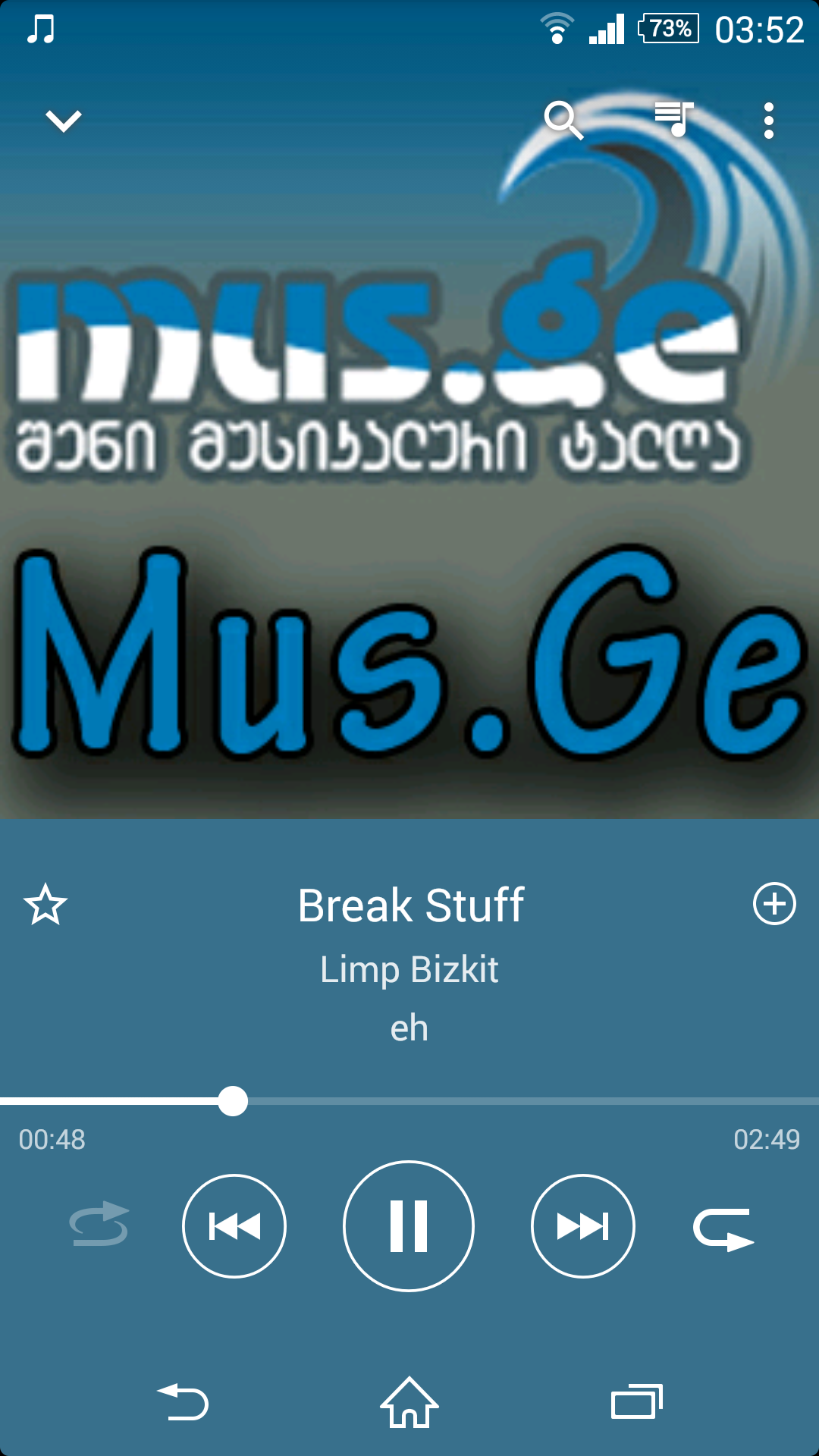Open the three-dot overflow menu
Viewport: 819px width, 1456px height.
(x=769, y=121)
